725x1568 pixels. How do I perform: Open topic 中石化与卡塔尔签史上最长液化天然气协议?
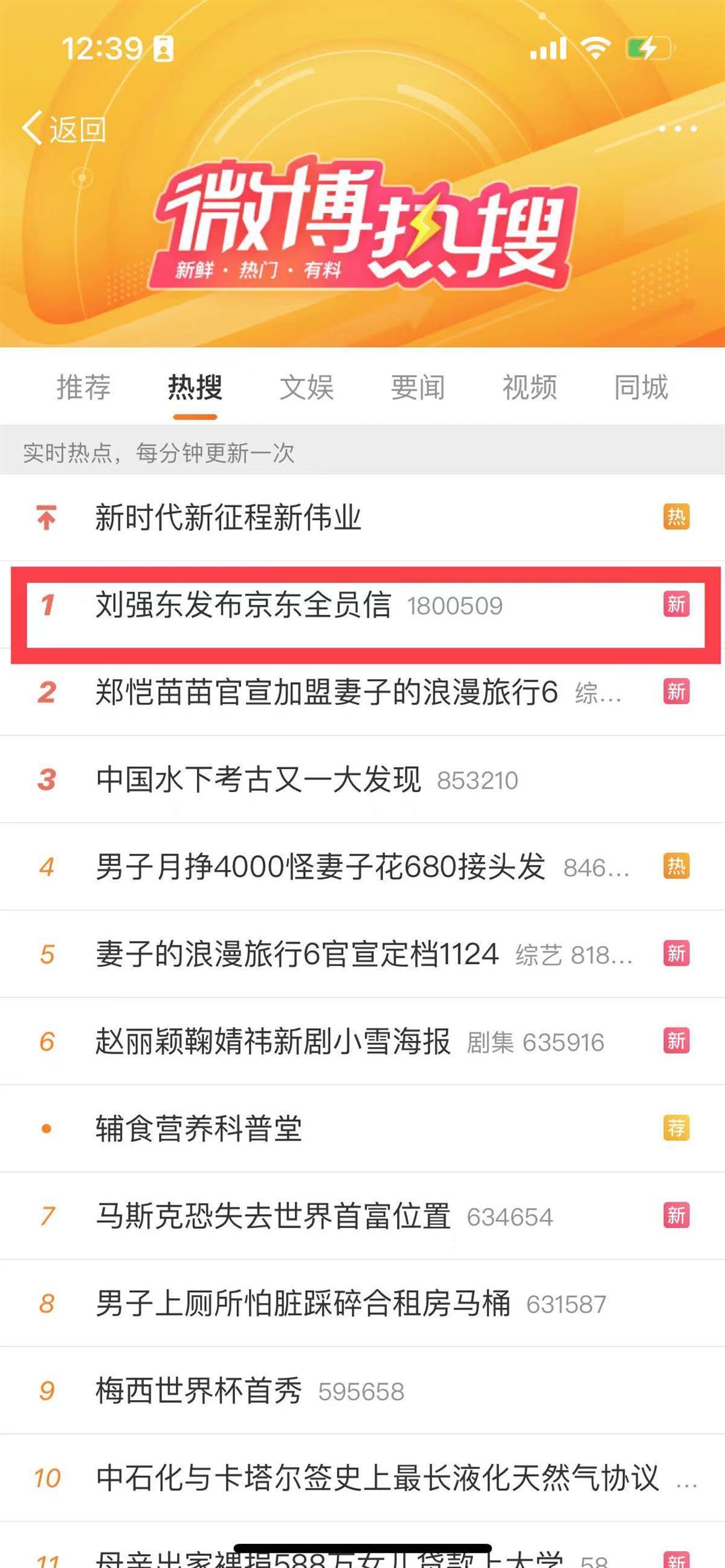point(377,1478)
